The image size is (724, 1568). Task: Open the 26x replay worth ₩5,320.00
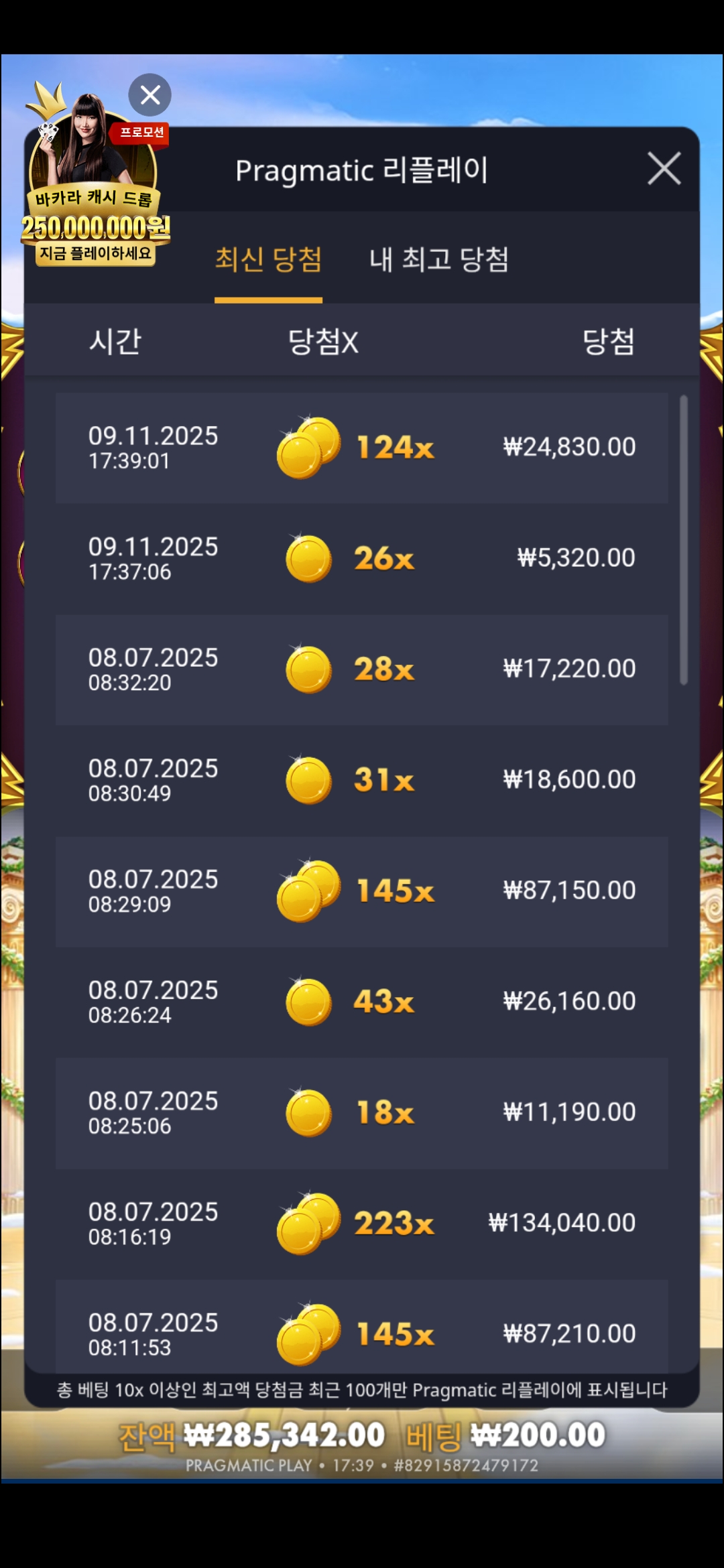[362, 558]
